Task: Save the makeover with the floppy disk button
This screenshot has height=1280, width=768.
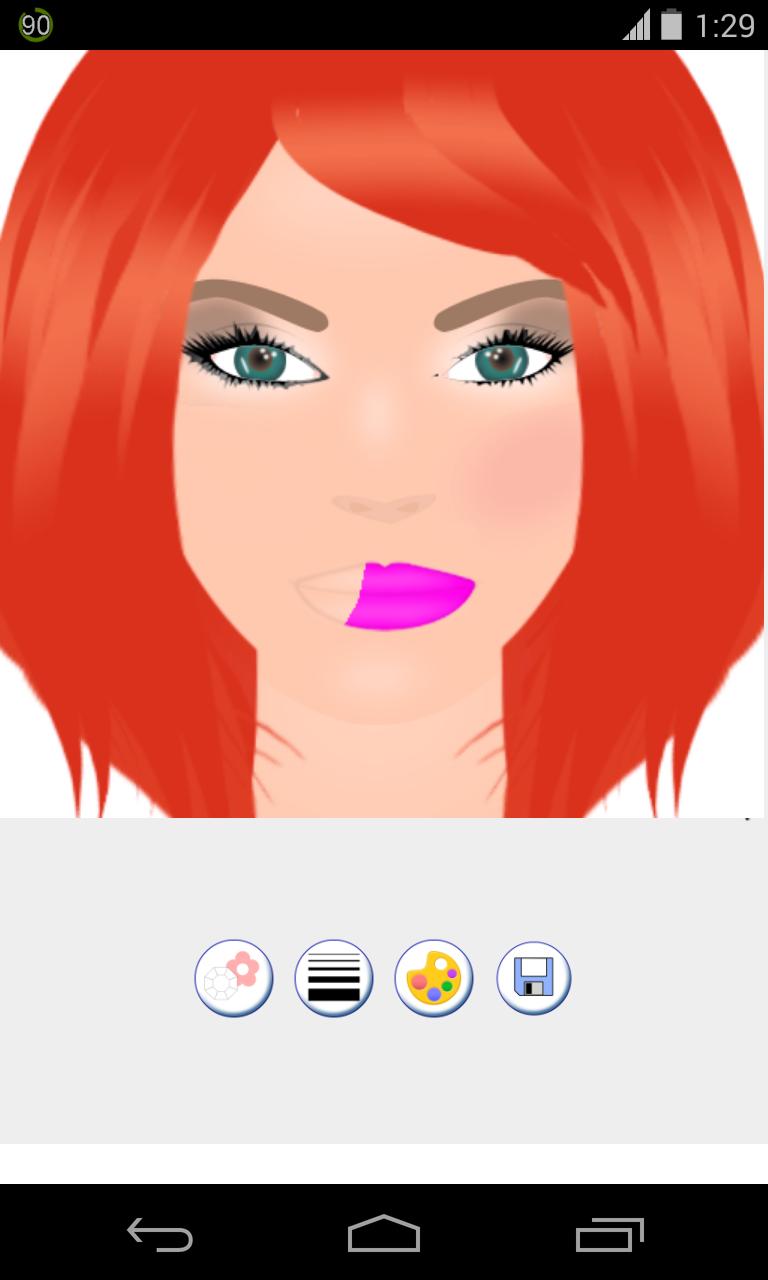Action: click(x=533, y=978)
